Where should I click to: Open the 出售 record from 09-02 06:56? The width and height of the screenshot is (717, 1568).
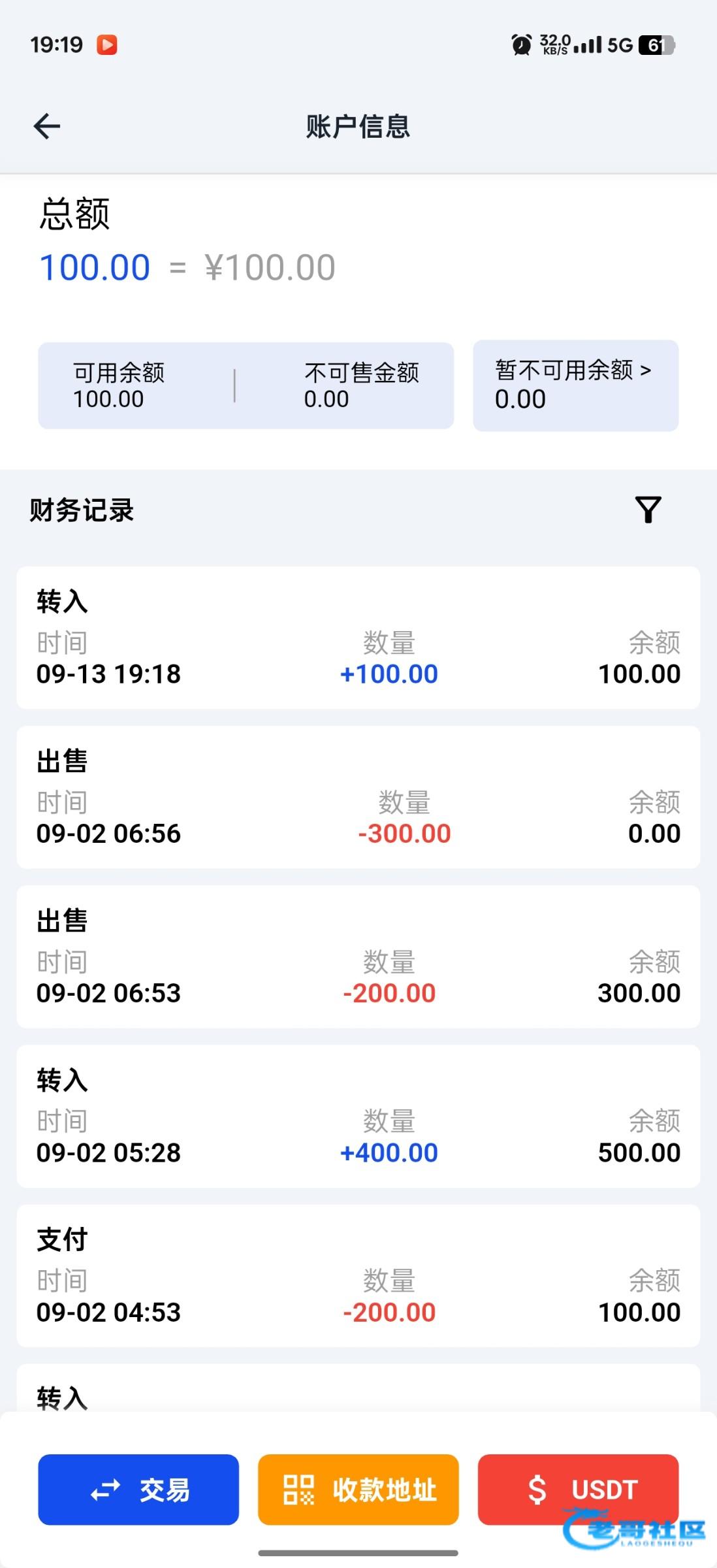click(x=358, y=797)
